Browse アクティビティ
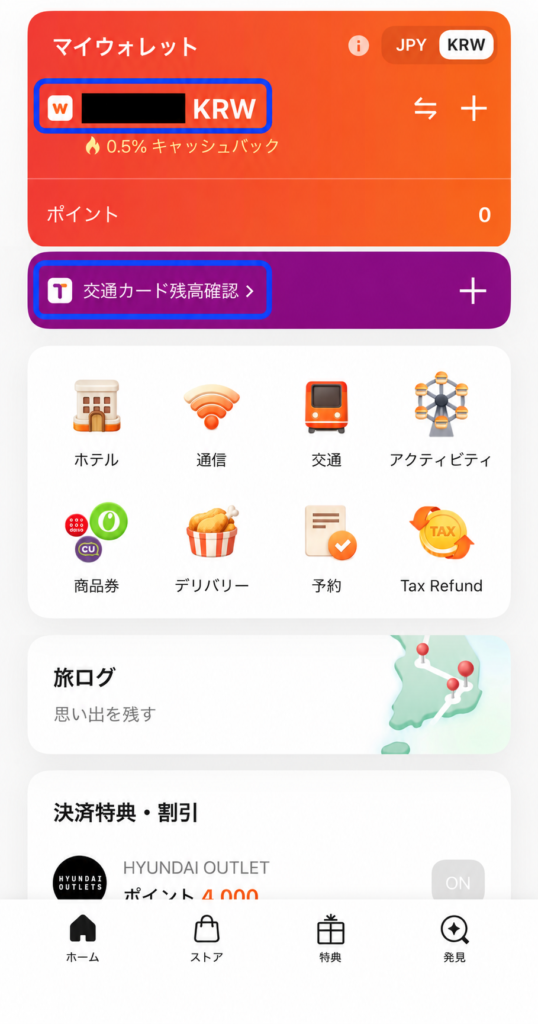The image size is (538, 1024). point(441,421)
